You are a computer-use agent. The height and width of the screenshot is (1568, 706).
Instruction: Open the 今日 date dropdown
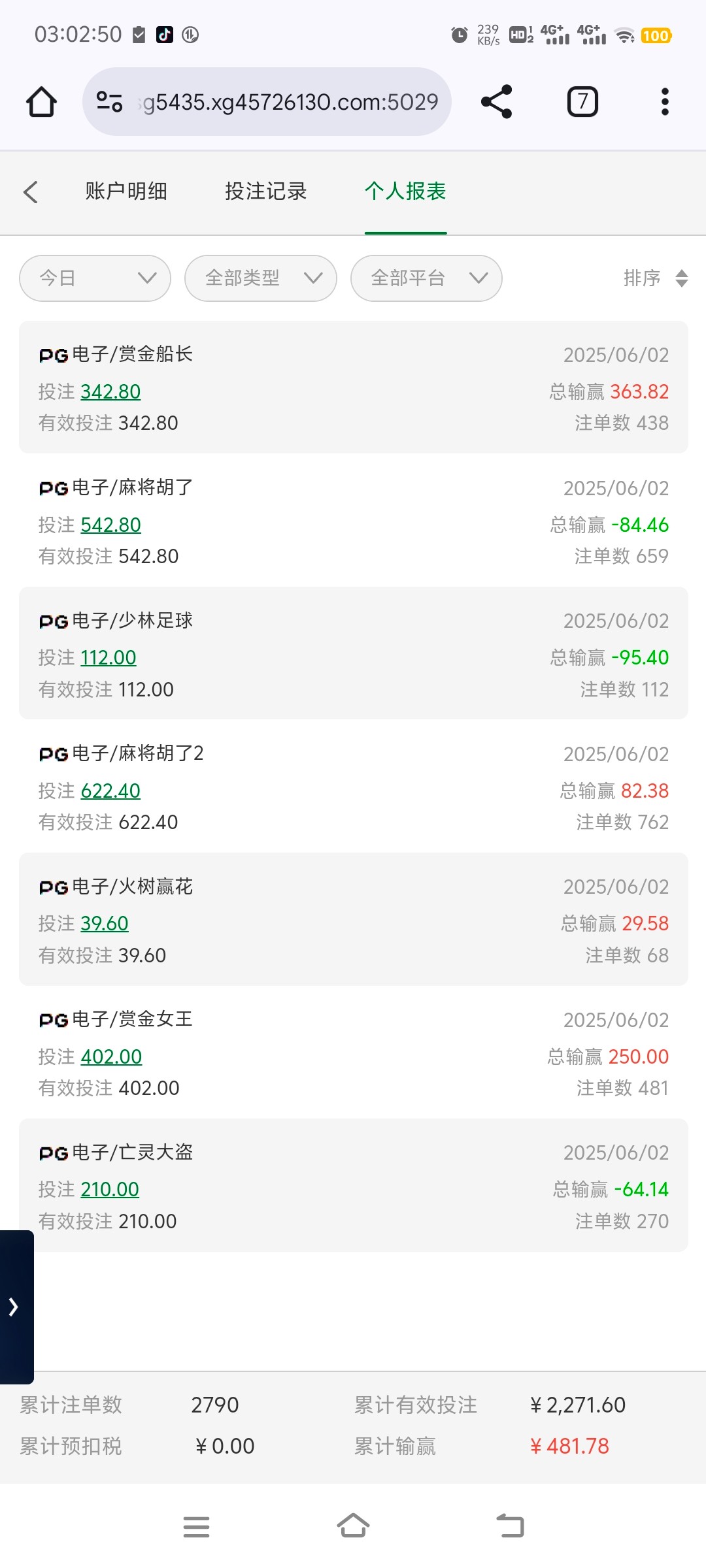(95, 278)
